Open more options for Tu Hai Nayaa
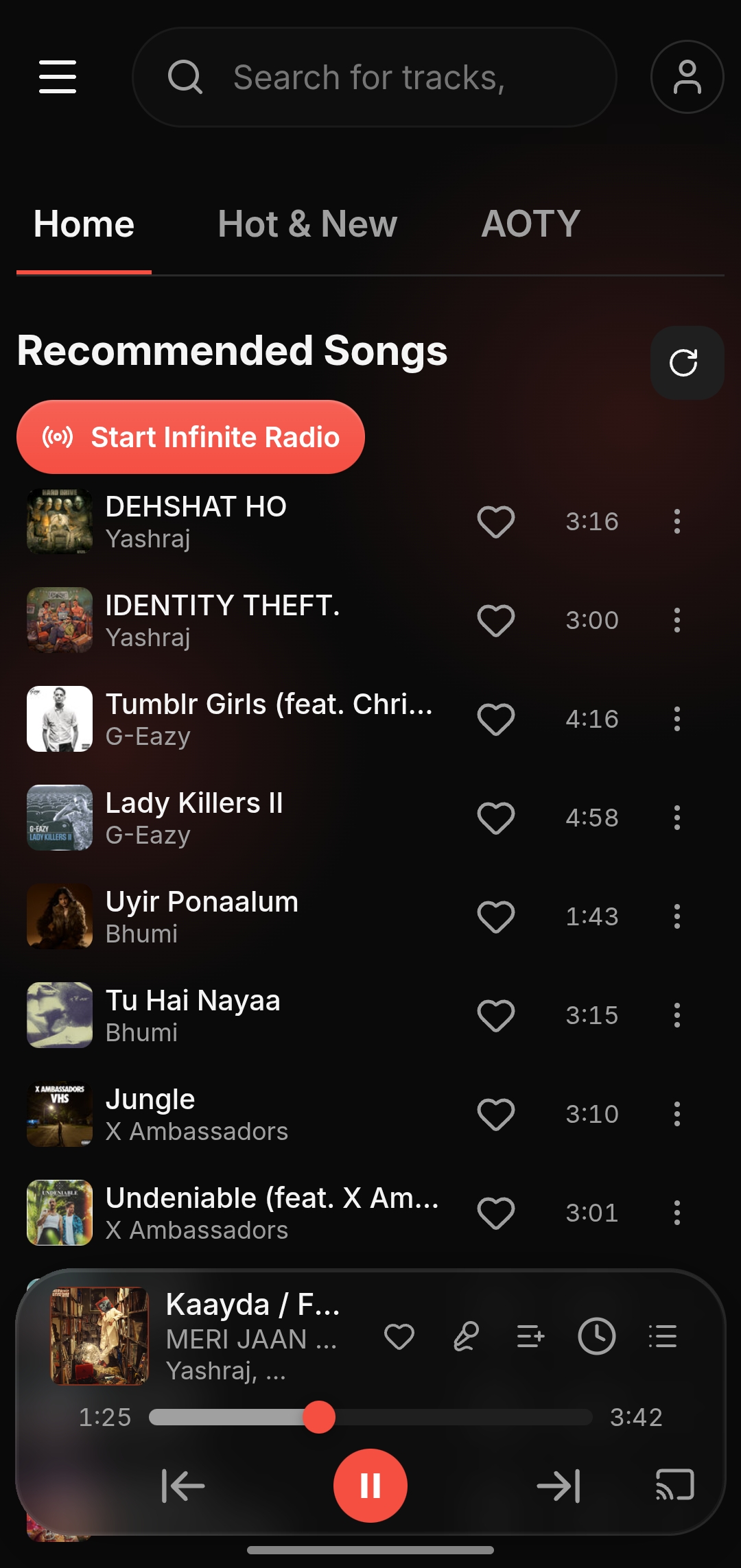The height and width of the screenshot is (1568, 741). [677, 1015]
